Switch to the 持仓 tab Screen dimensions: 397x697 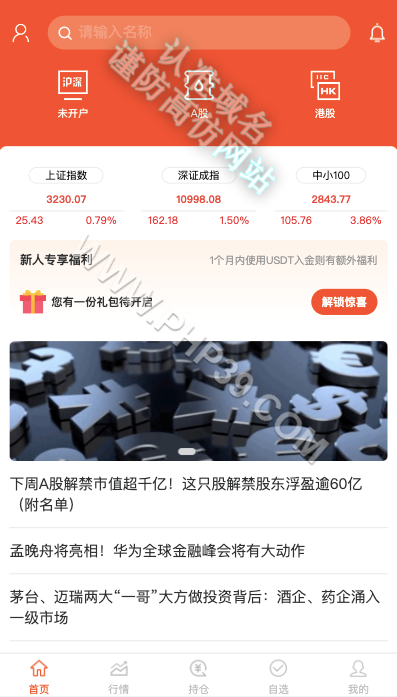(x=198, y=677)
